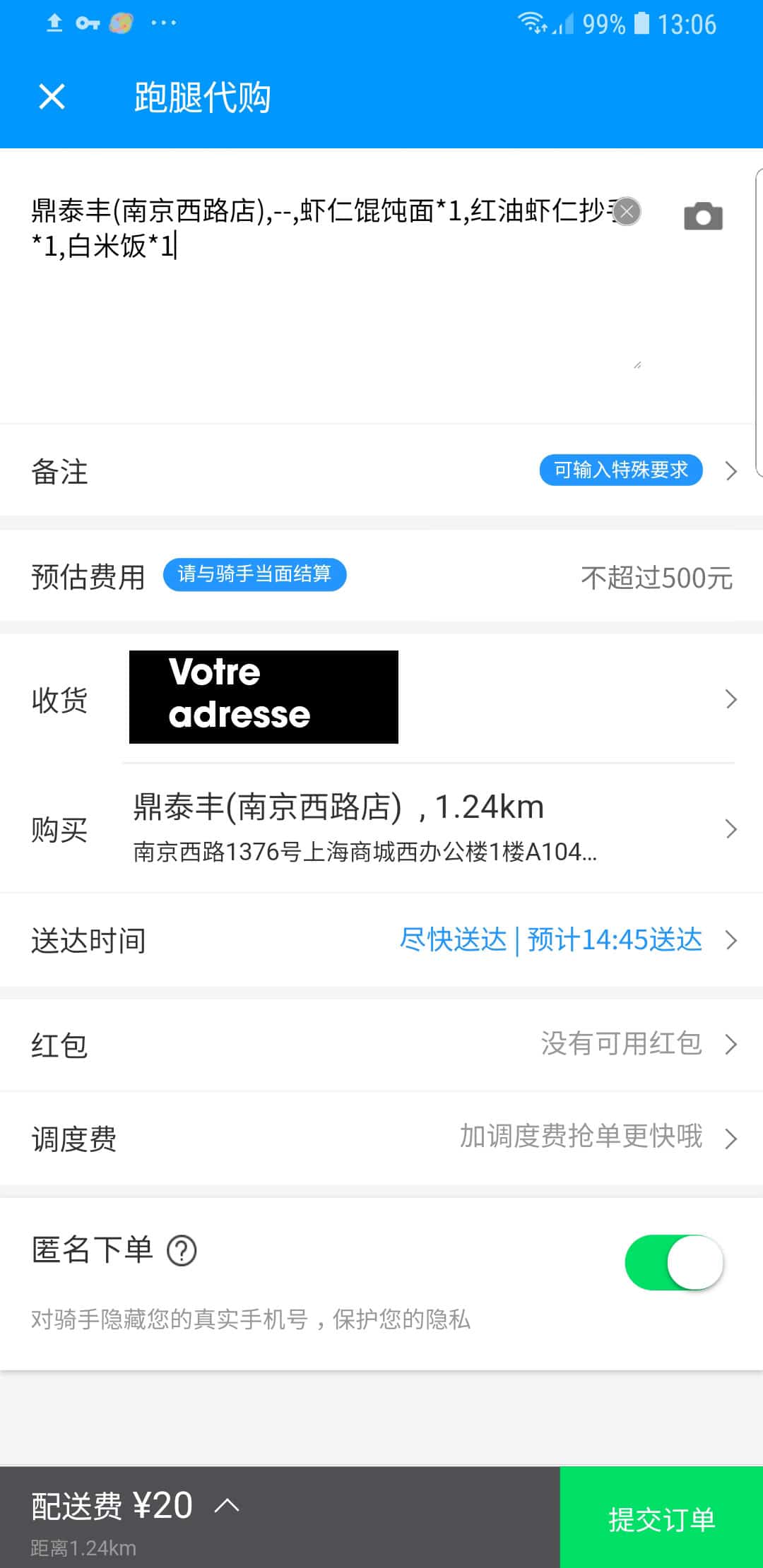Add a 调度费 dispatch fee

381,1138
